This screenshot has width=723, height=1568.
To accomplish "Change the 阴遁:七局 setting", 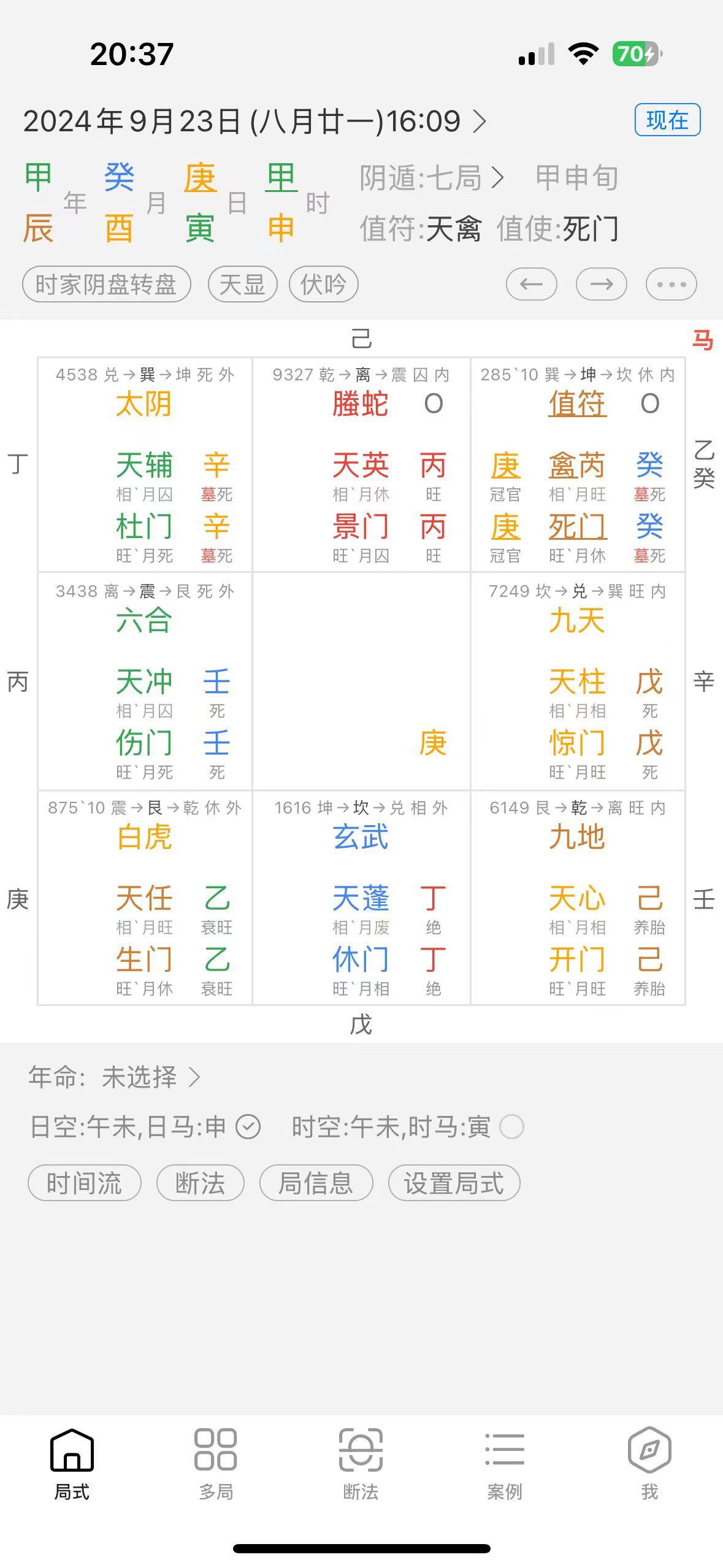I will (x=431, y=179).
